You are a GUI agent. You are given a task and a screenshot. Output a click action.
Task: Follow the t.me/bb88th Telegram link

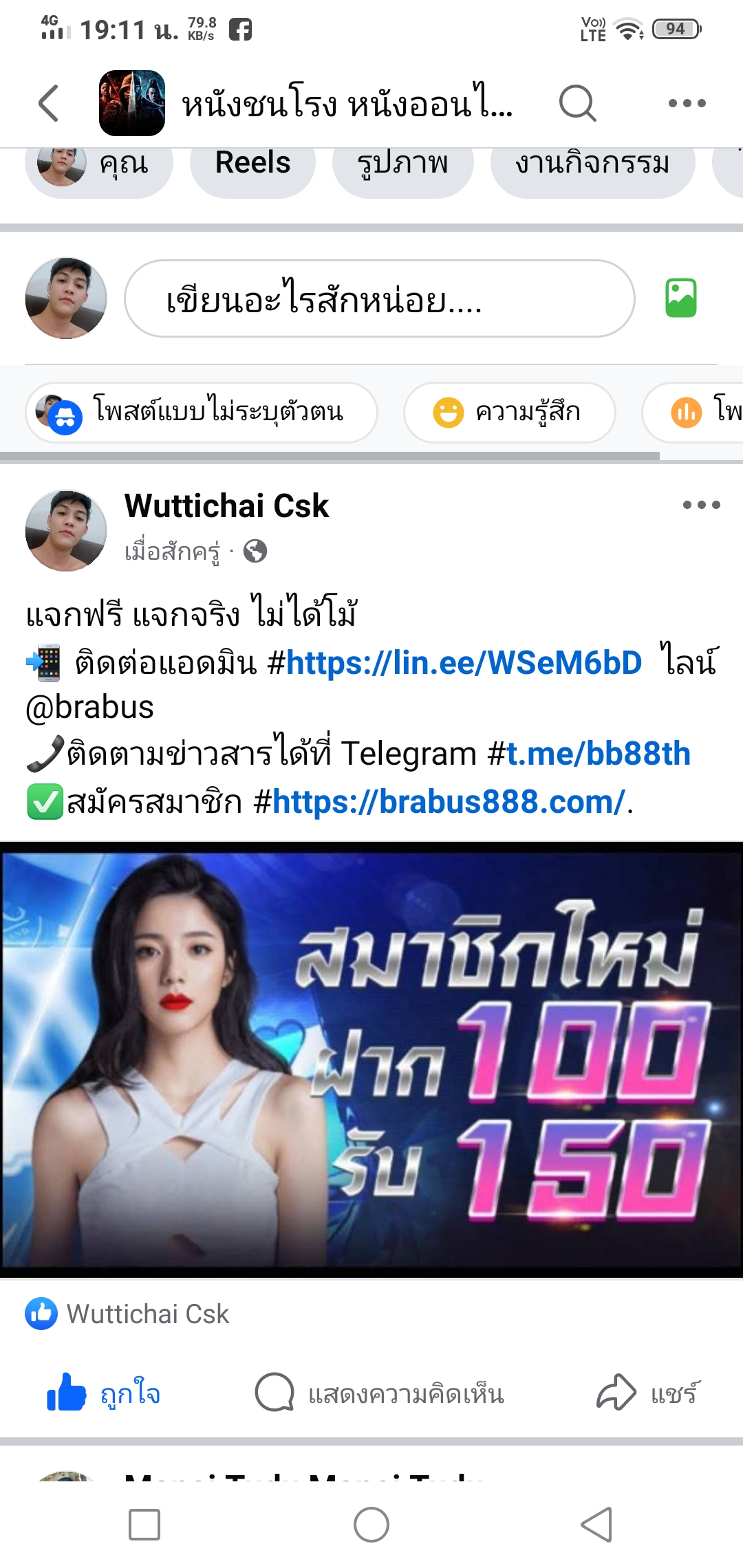599,754
